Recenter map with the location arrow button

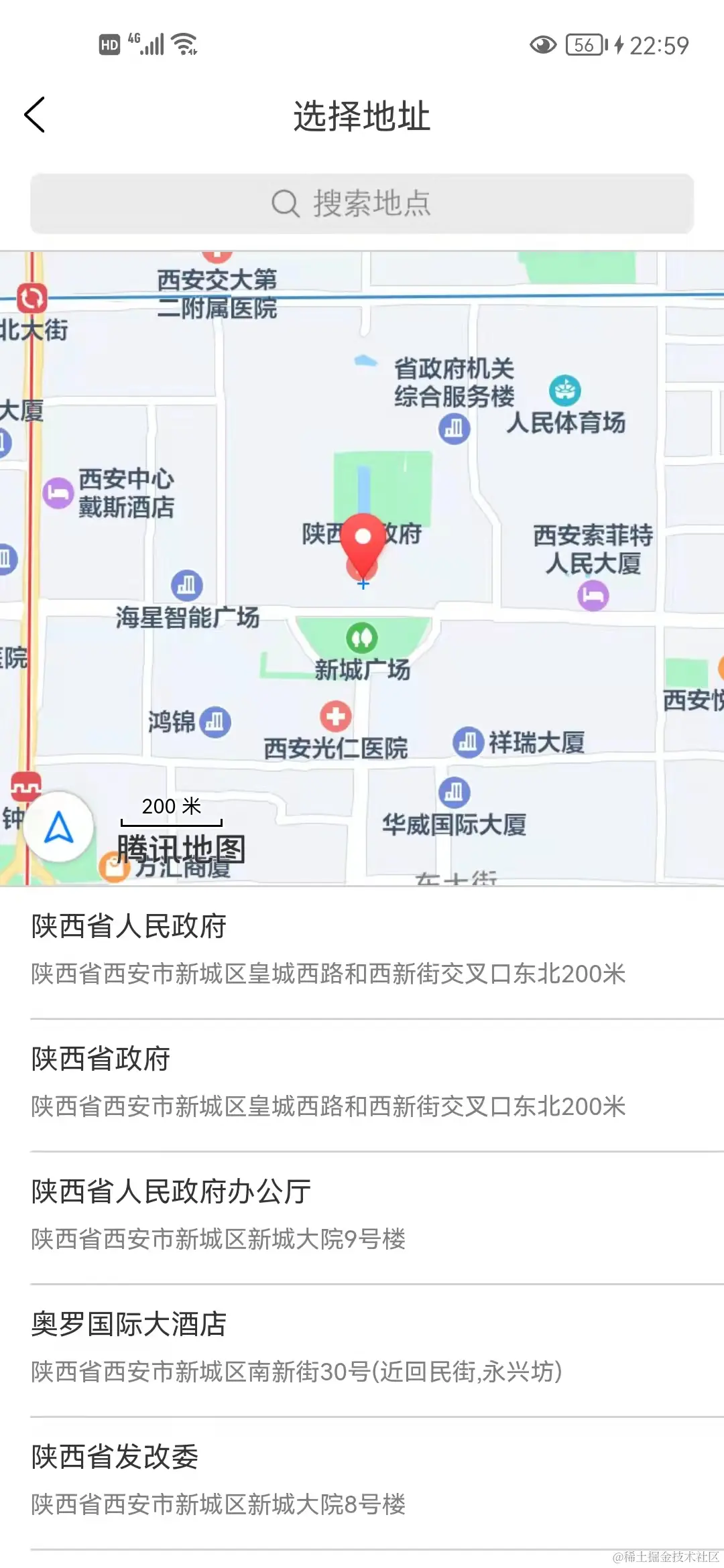point(59,828)
